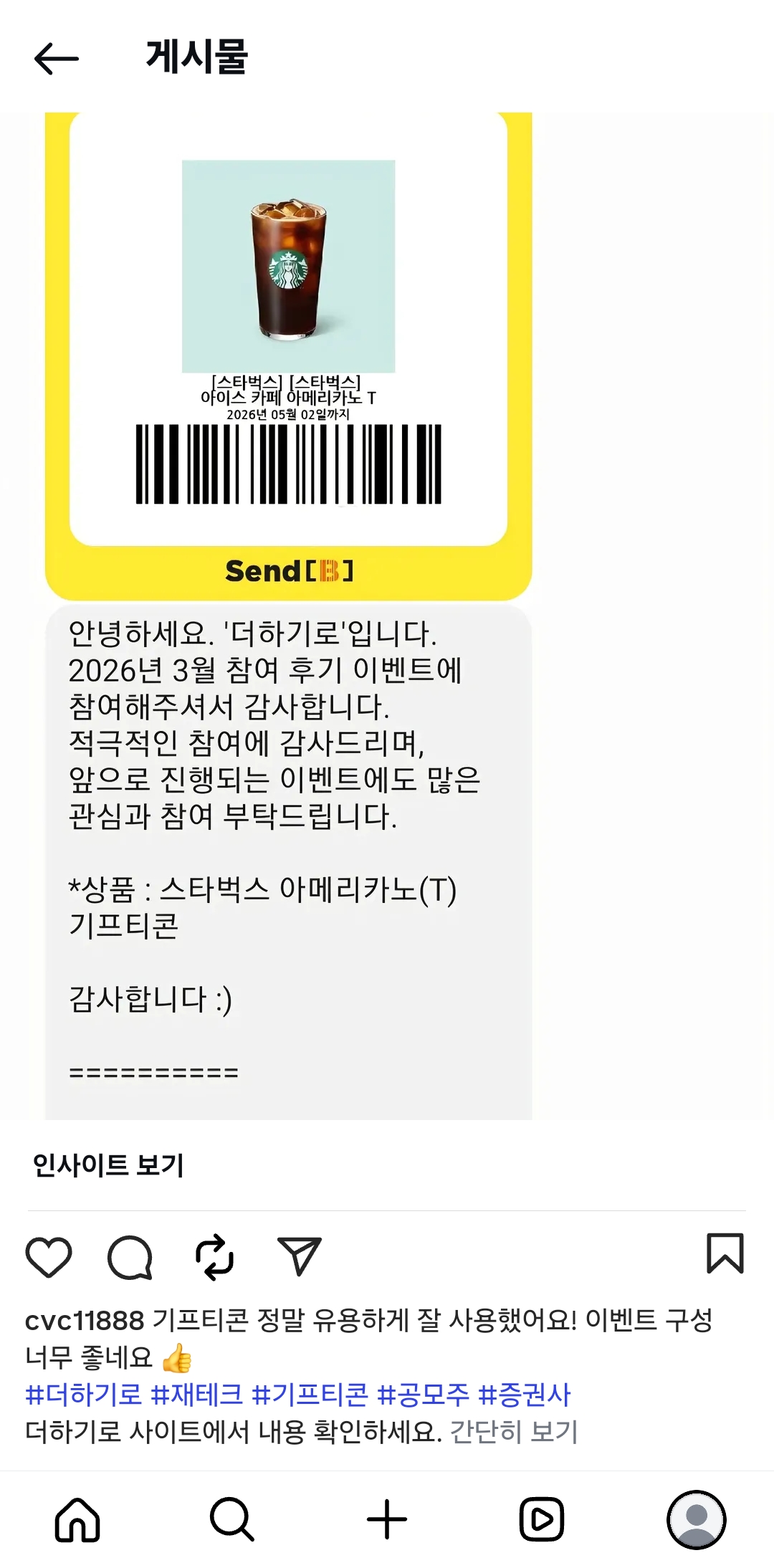Collapse the caption with 간단히 보기
The width and height of the screenshot is (774, 1568).
514,1432
